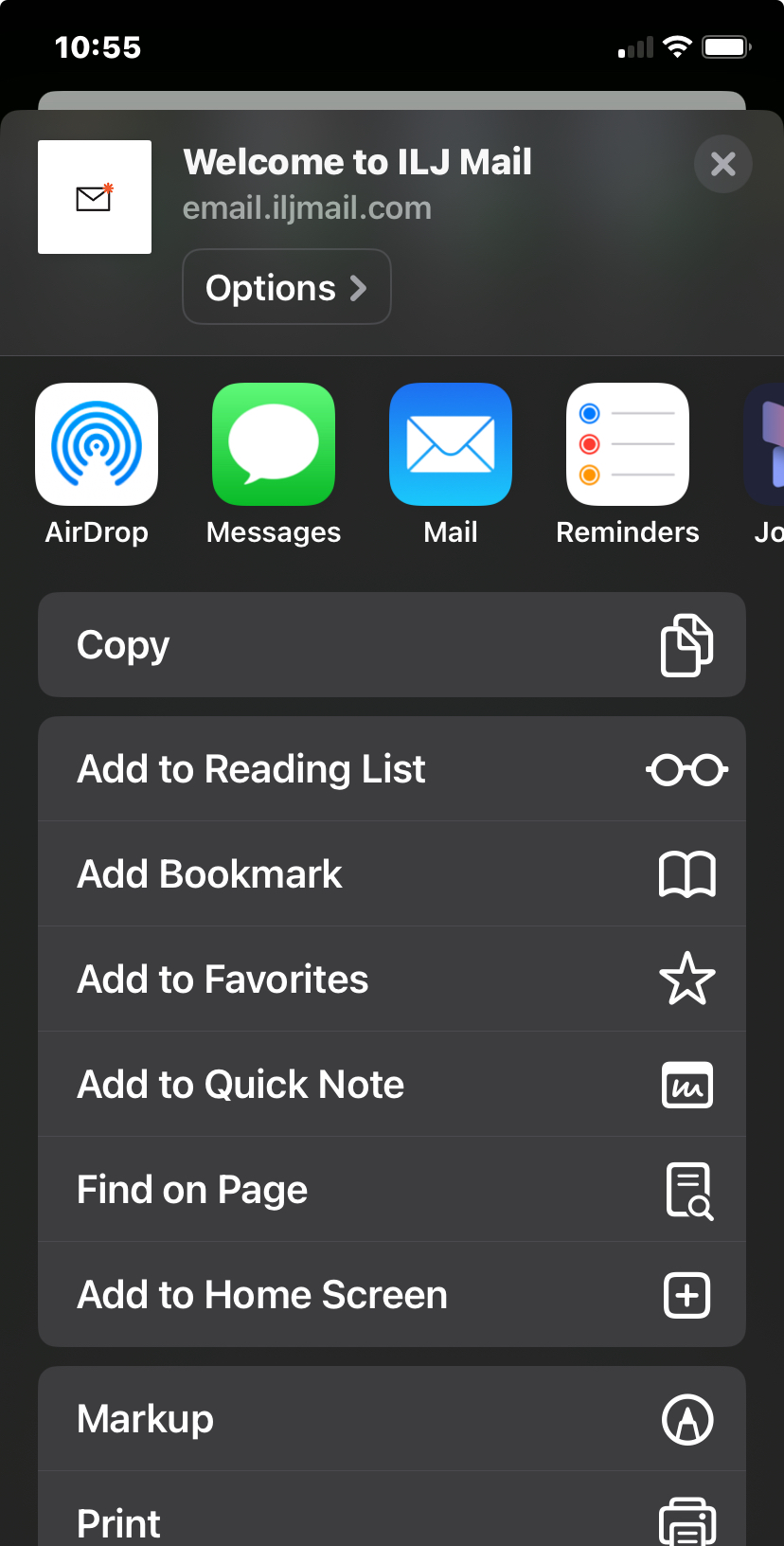Tap the email.iljmail.com address text
784x1546 pixels.
(307, 208)
